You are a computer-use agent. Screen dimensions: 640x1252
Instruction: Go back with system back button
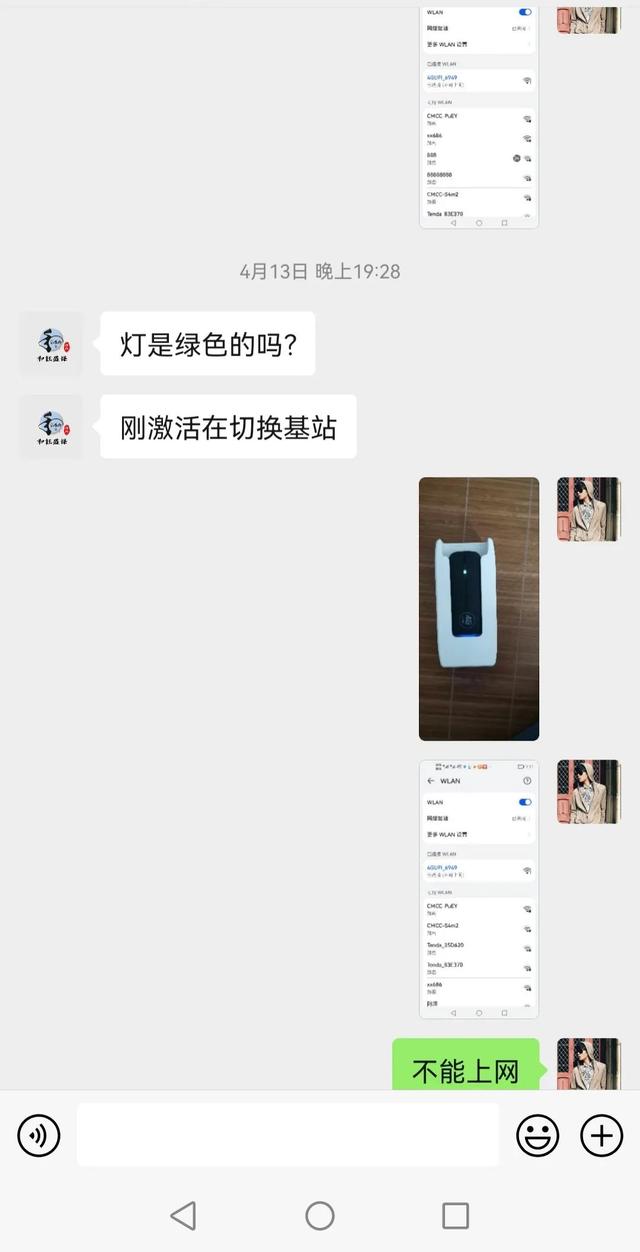click(x=183, y=1215)
